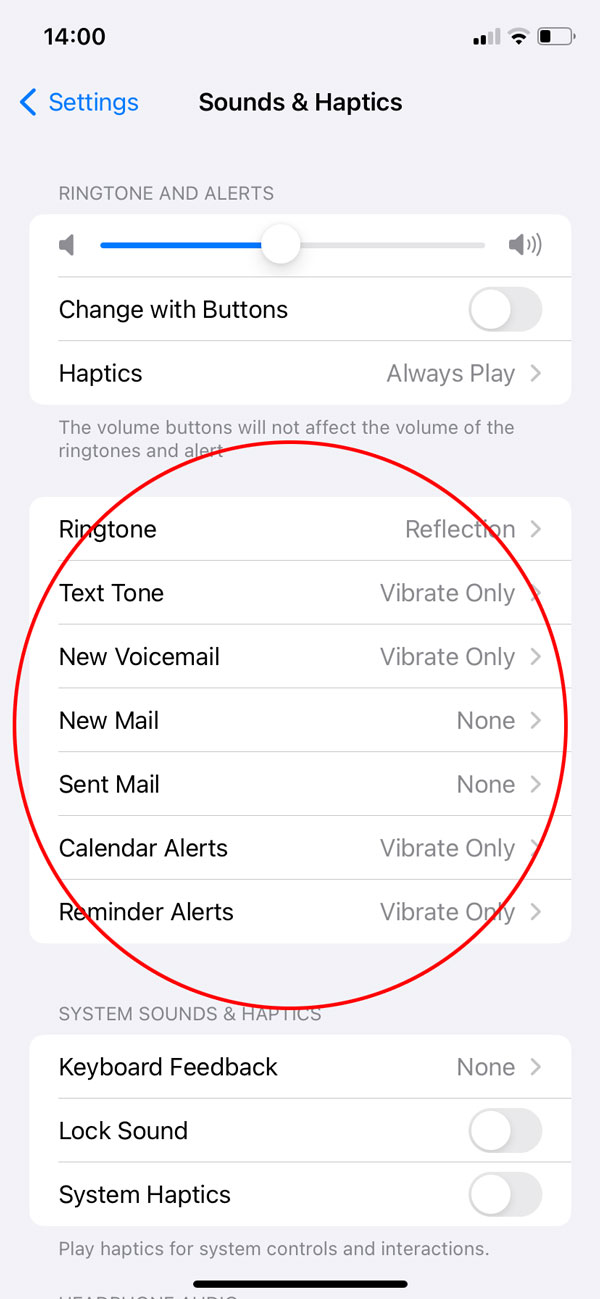This screenshot has width=600, height=1299.
Task: Open New Voicemail sound settings
Action: [300, 657]
